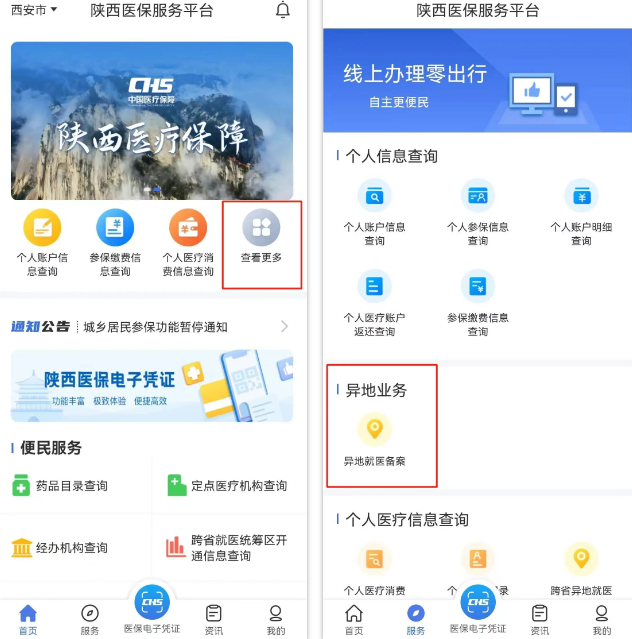Open 个人医疗账户返还查询

[375, 302]
